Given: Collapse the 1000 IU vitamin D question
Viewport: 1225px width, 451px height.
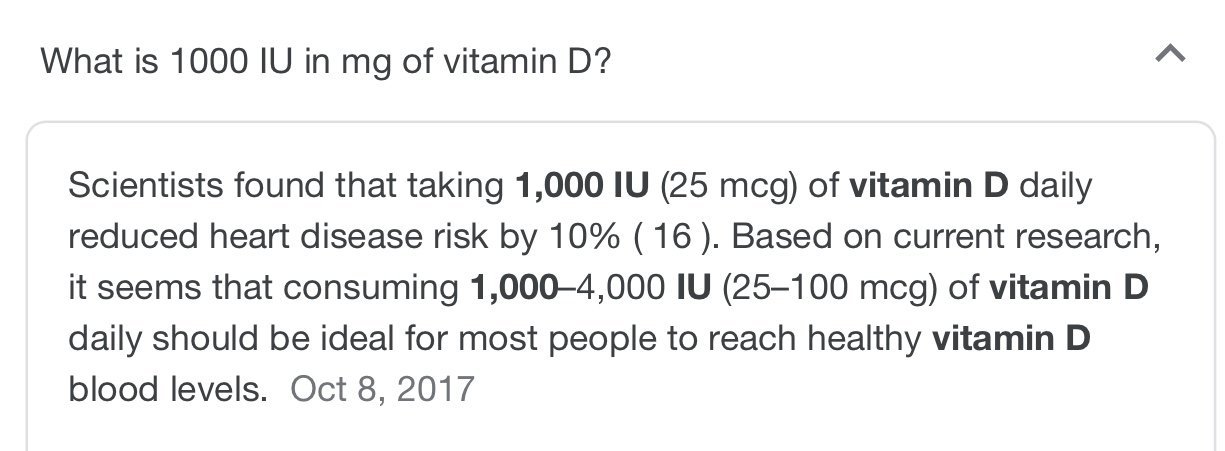Looking at the screenshot, I should [x=1170, y=58].
